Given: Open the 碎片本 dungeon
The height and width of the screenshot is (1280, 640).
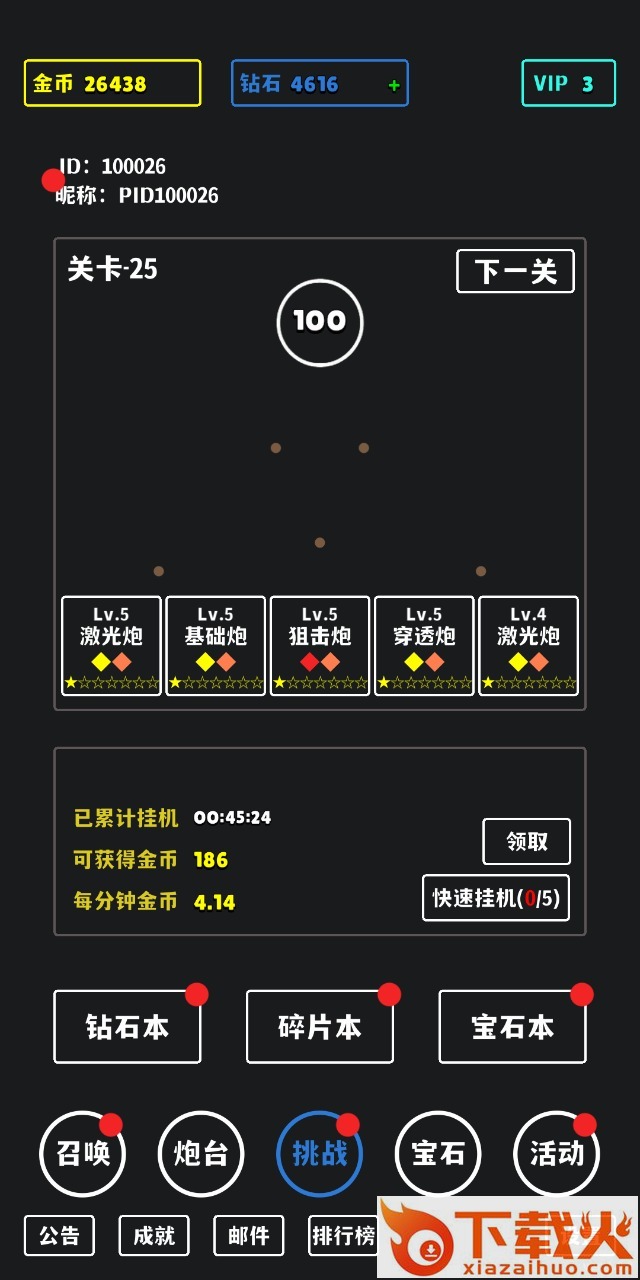Looking at the screenshot, I should pos(320,1027).
